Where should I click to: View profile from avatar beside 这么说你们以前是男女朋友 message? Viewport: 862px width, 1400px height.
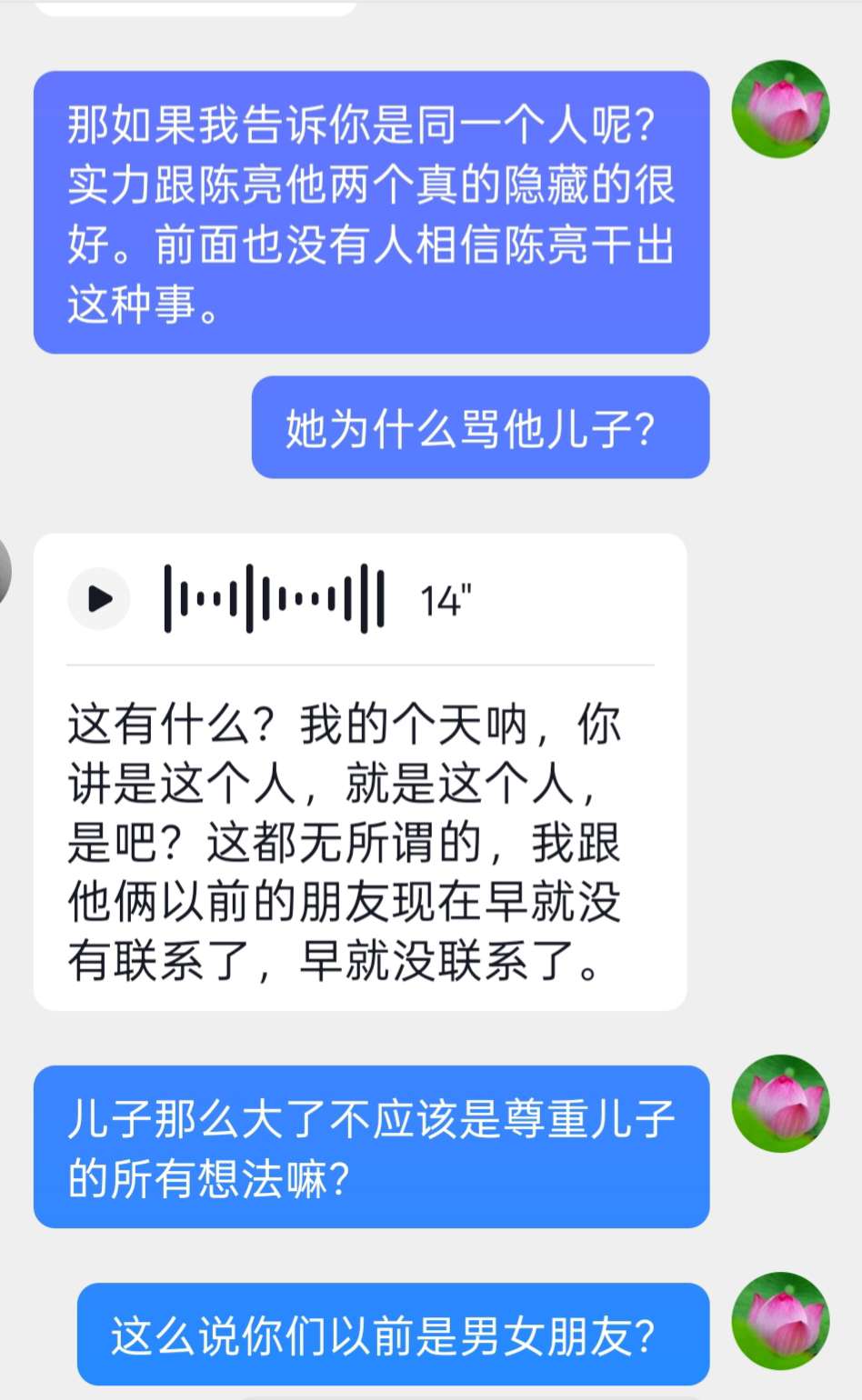point(780,1320)
